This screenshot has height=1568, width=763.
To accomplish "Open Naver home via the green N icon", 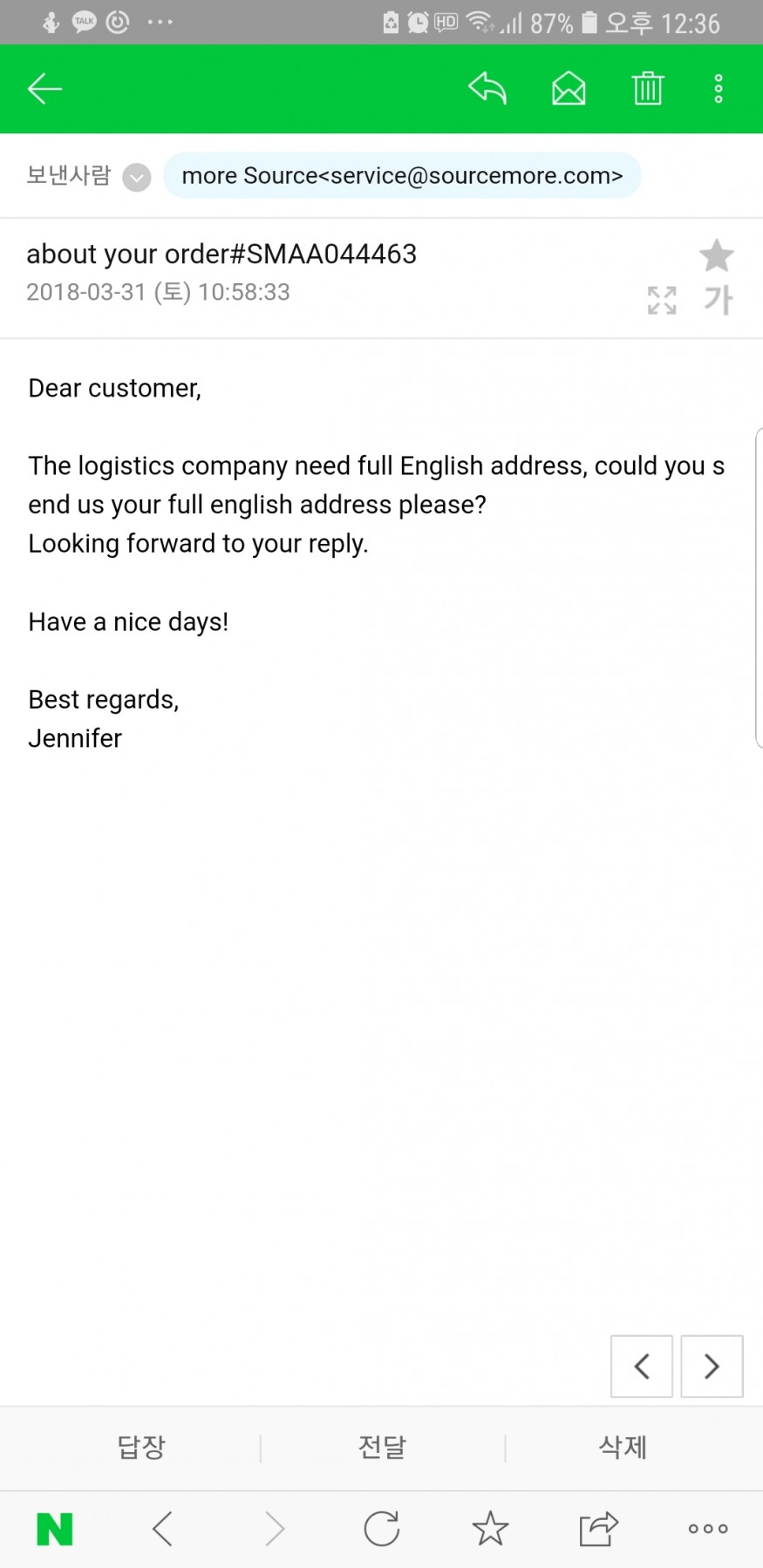I will (x=55, y=1529).
